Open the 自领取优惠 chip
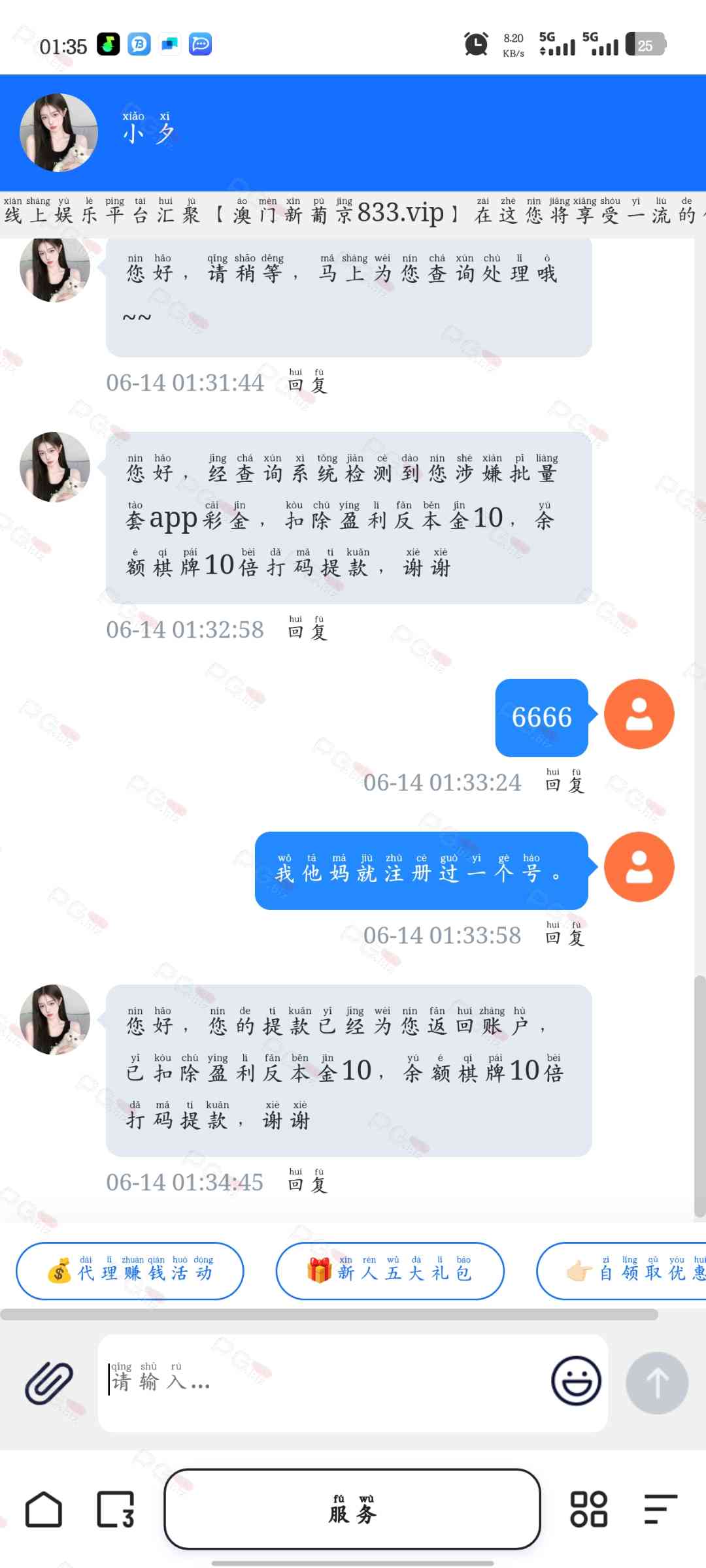The height and width of the screenshot is (1568, 706). tap(622, 1271)
